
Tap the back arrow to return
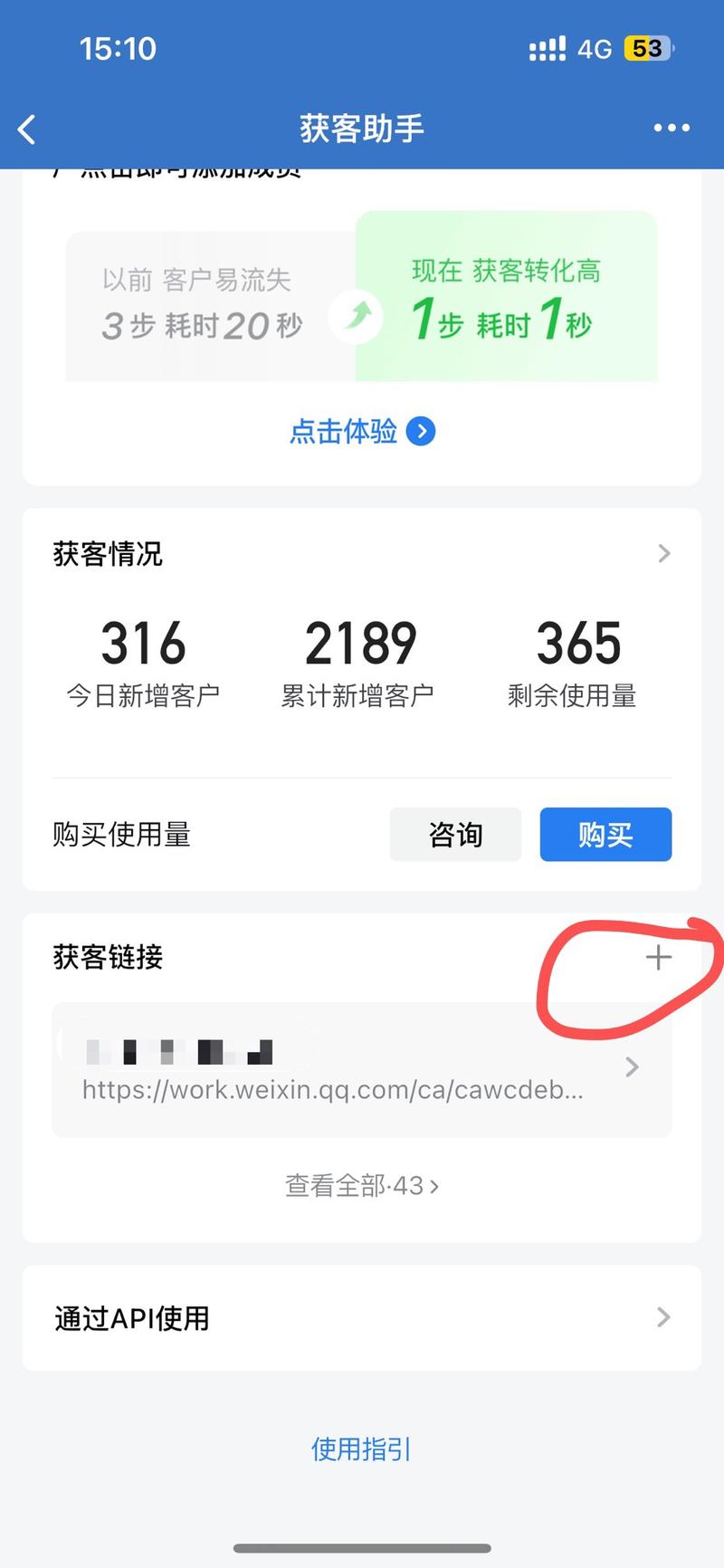tap(27, 129)
